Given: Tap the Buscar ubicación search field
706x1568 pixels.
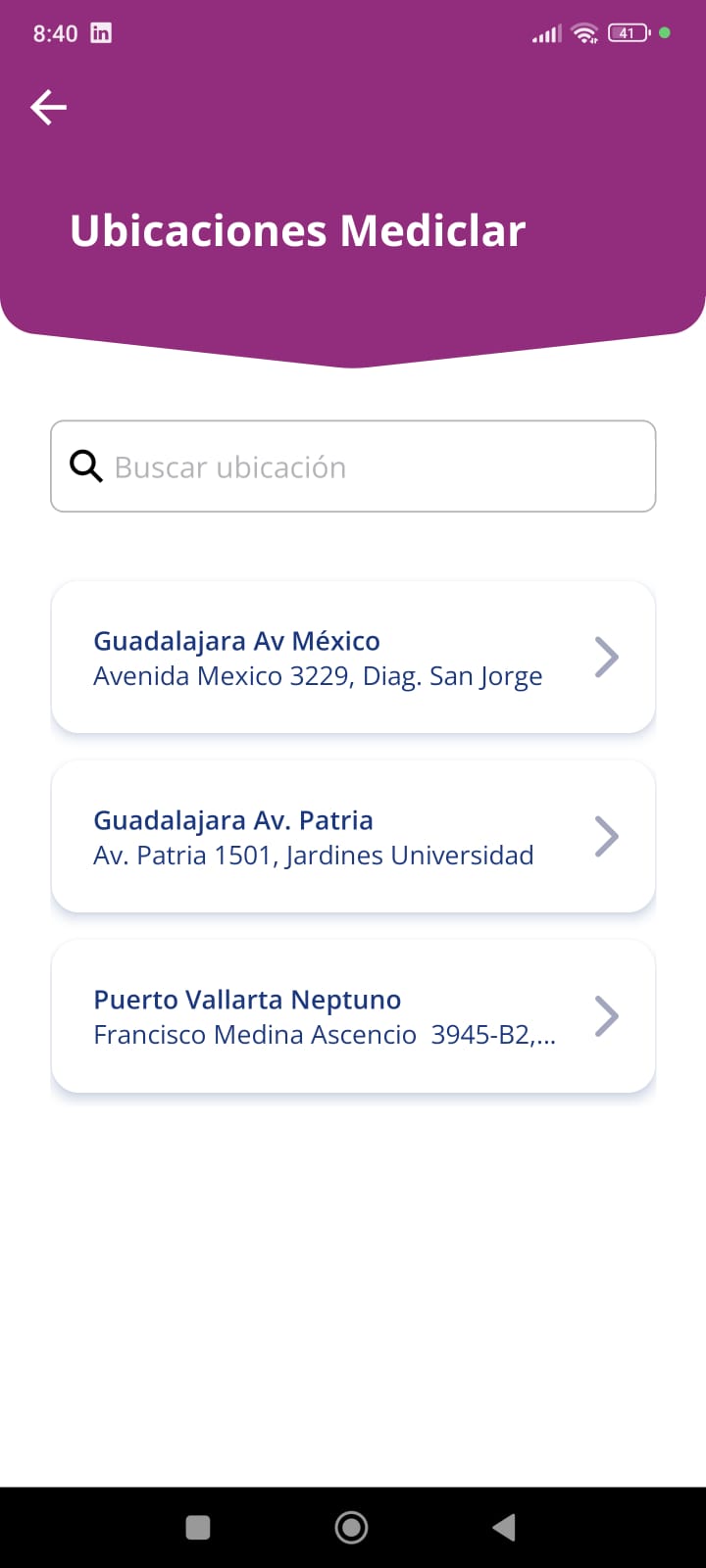Looking at the screenshot, I should pyautogui.click(x=353, y=466).
